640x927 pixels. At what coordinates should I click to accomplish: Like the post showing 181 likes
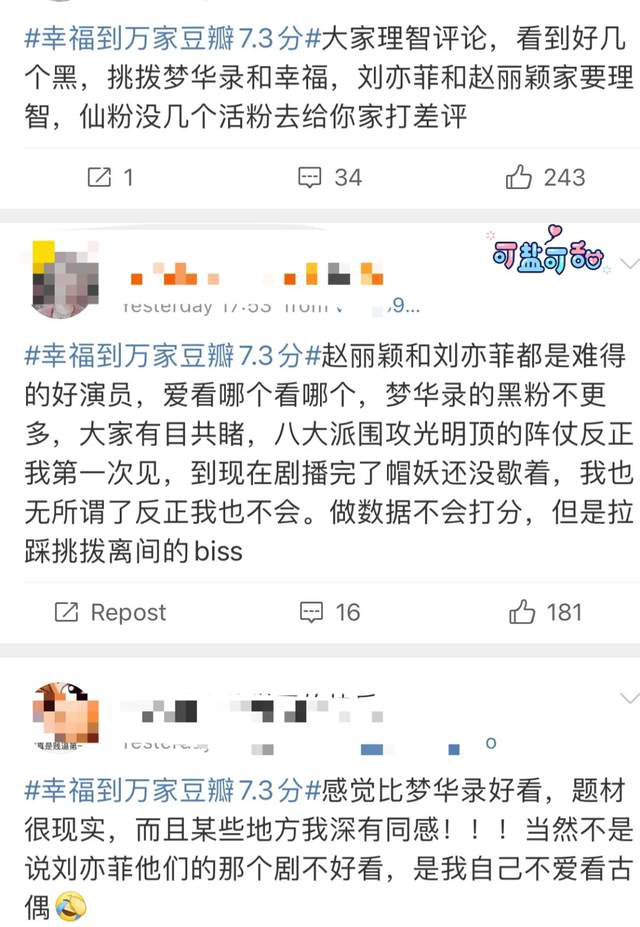click(546, 611)
